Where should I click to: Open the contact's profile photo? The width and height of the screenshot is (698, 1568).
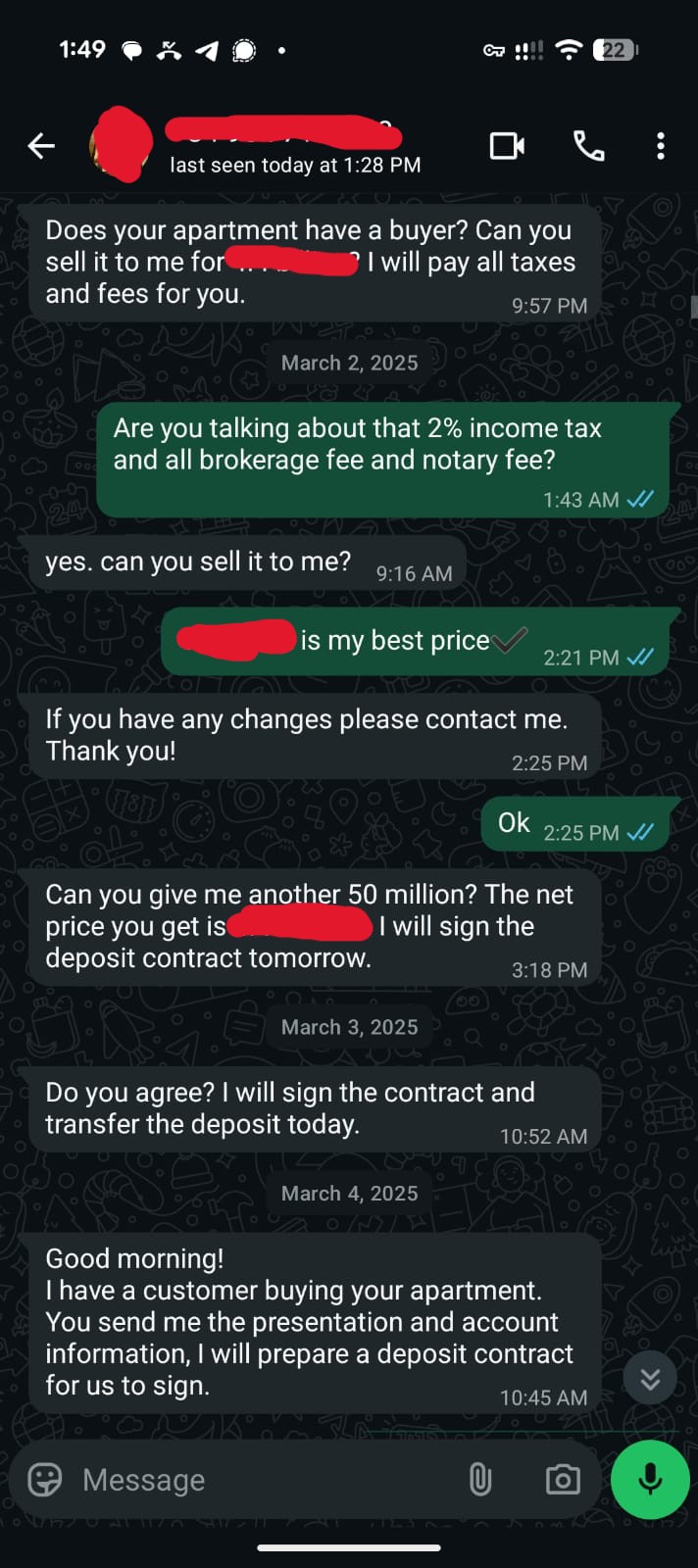click(x=121, y=144)
